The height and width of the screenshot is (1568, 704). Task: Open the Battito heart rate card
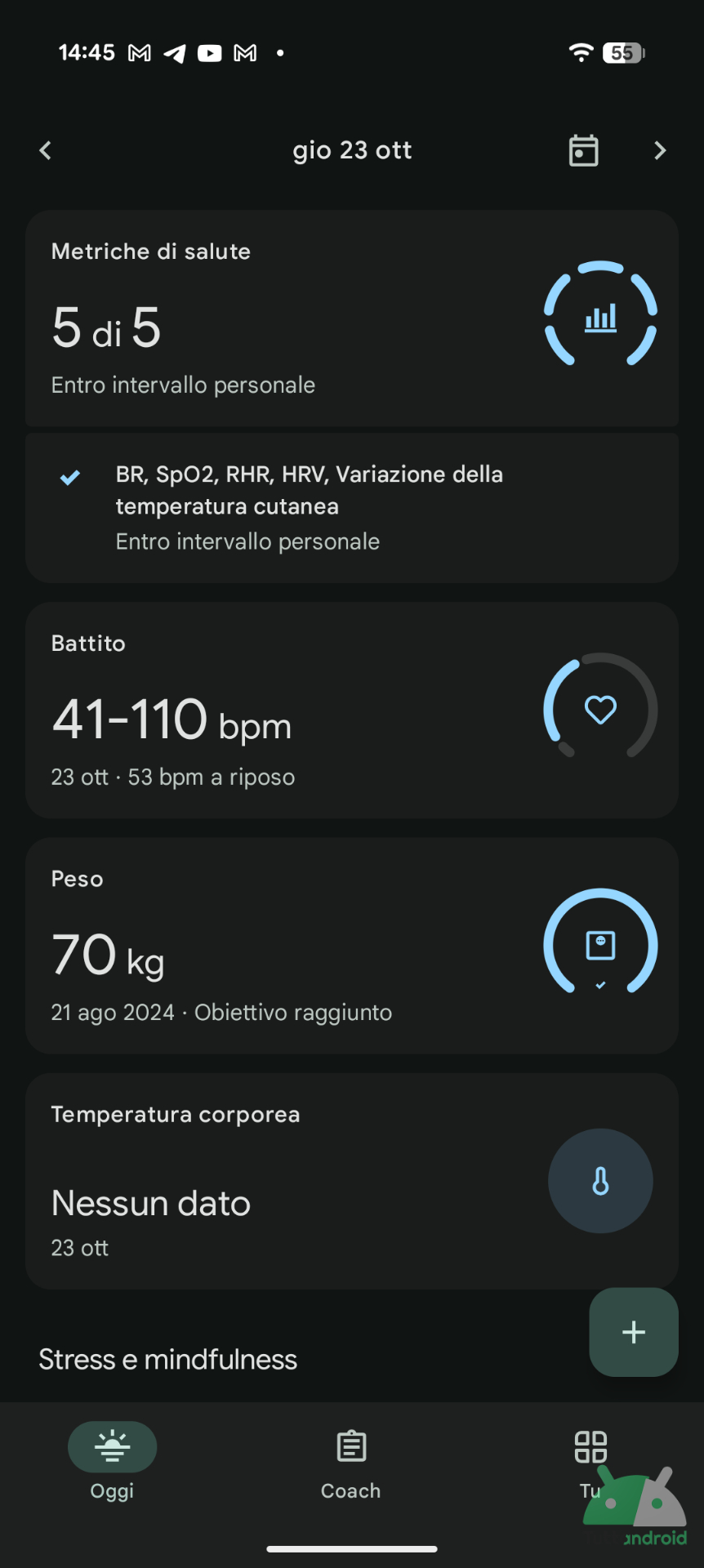(x=351, y=710)
